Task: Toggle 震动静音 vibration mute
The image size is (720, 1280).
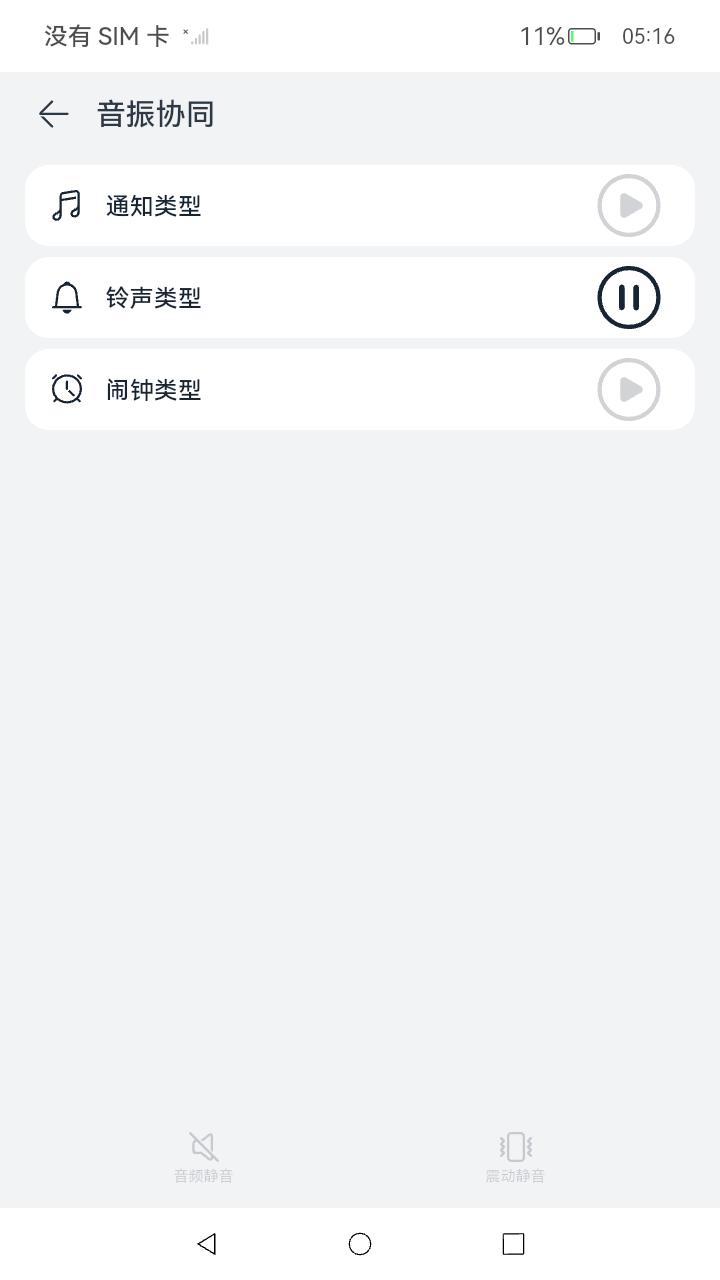Action: [x=515, y=1157]
